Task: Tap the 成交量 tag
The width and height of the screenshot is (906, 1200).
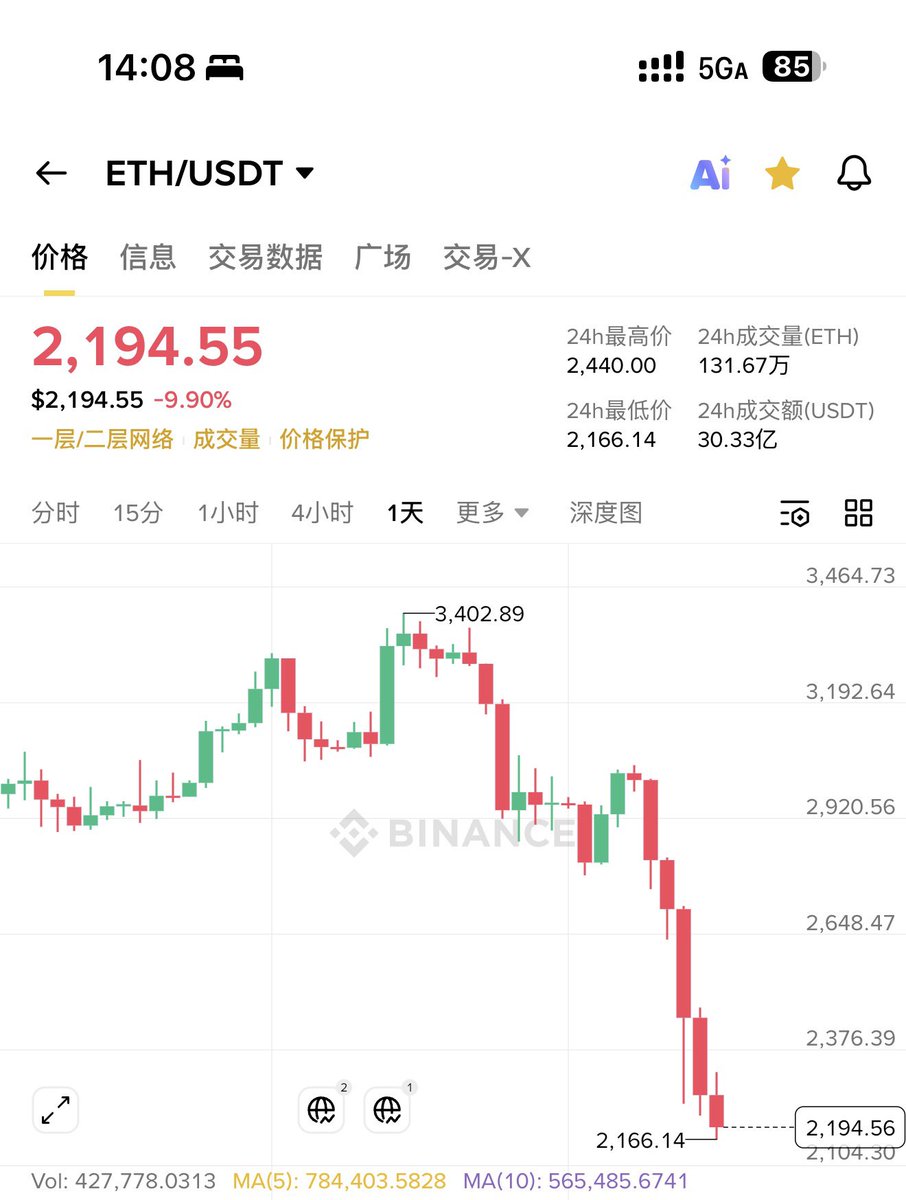Action: (226, 439)
